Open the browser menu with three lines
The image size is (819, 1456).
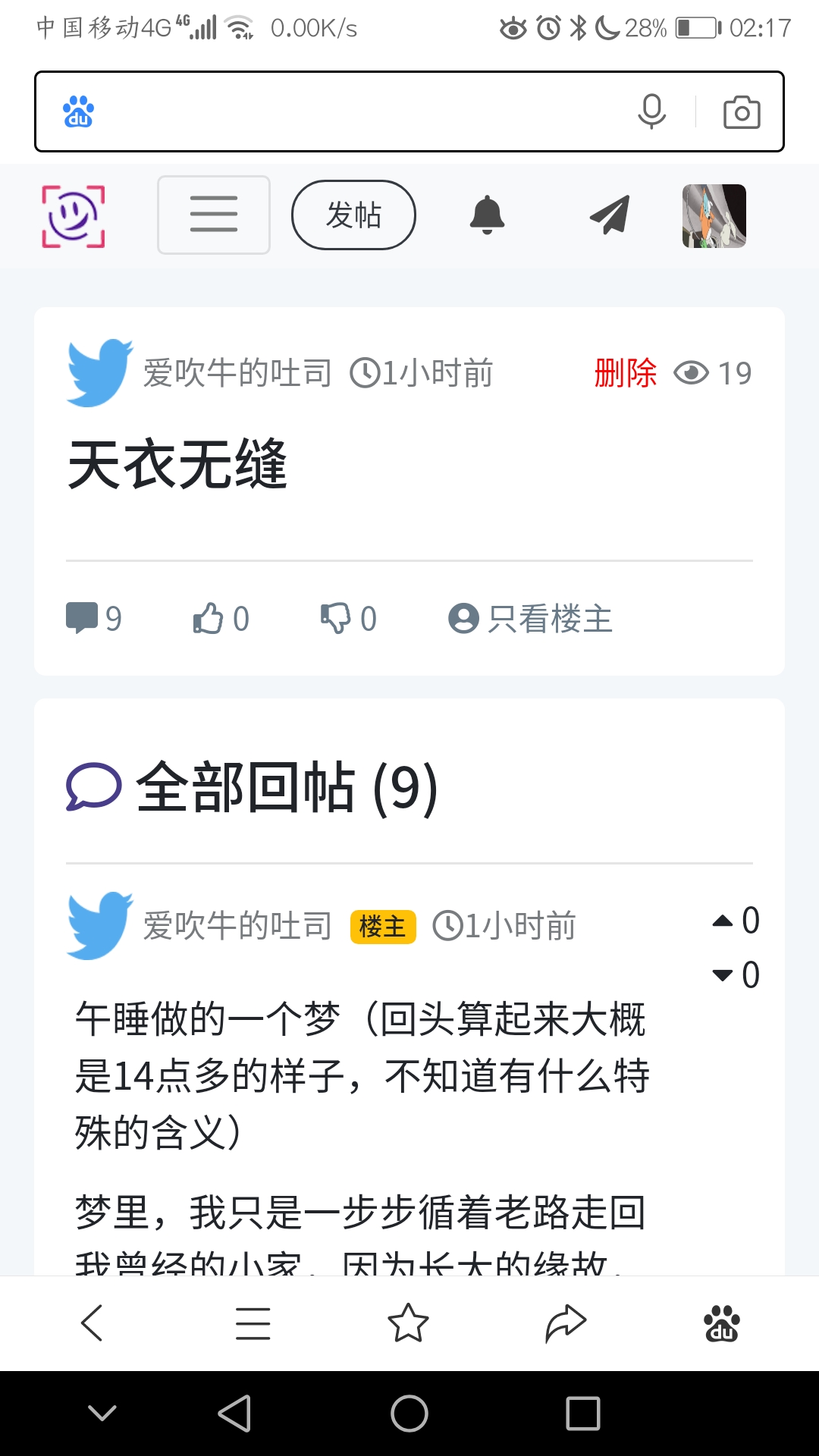(x=253, y=1323)
